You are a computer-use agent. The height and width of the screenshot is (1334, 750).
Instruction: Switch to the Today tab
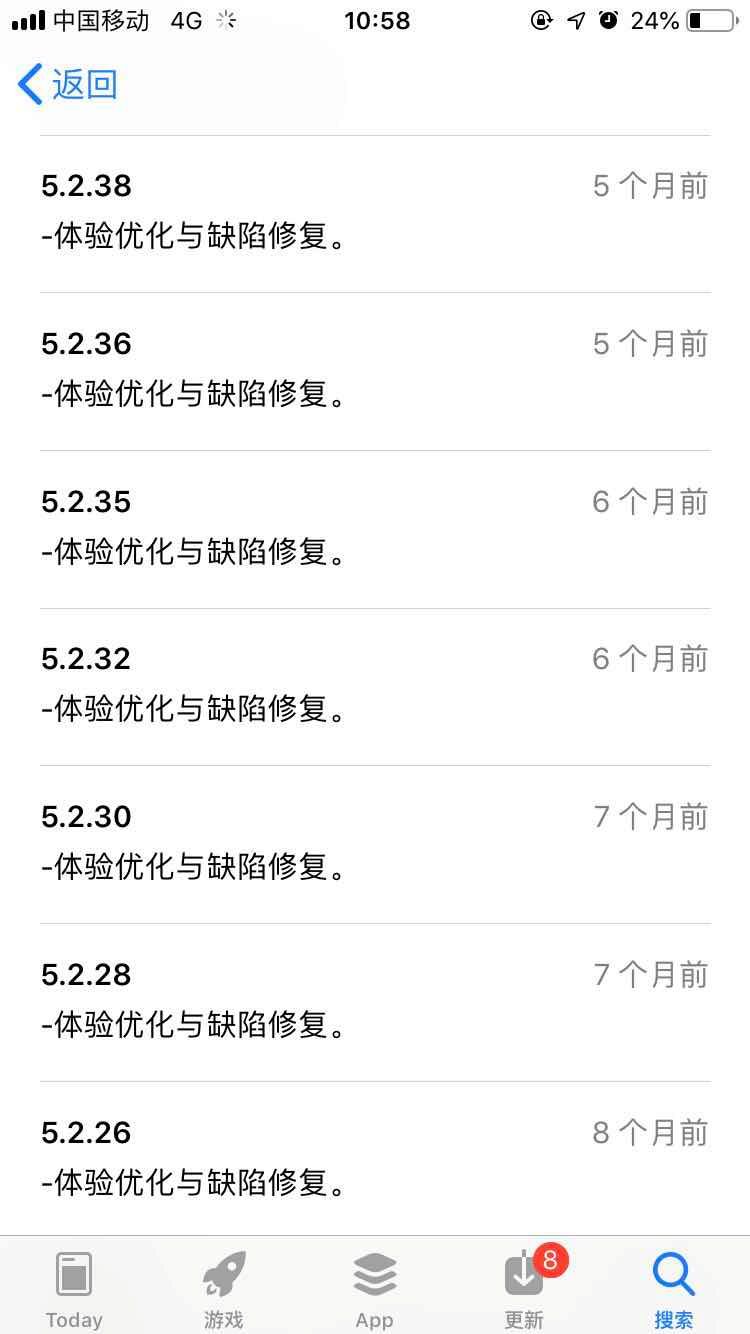point(74,1288)
